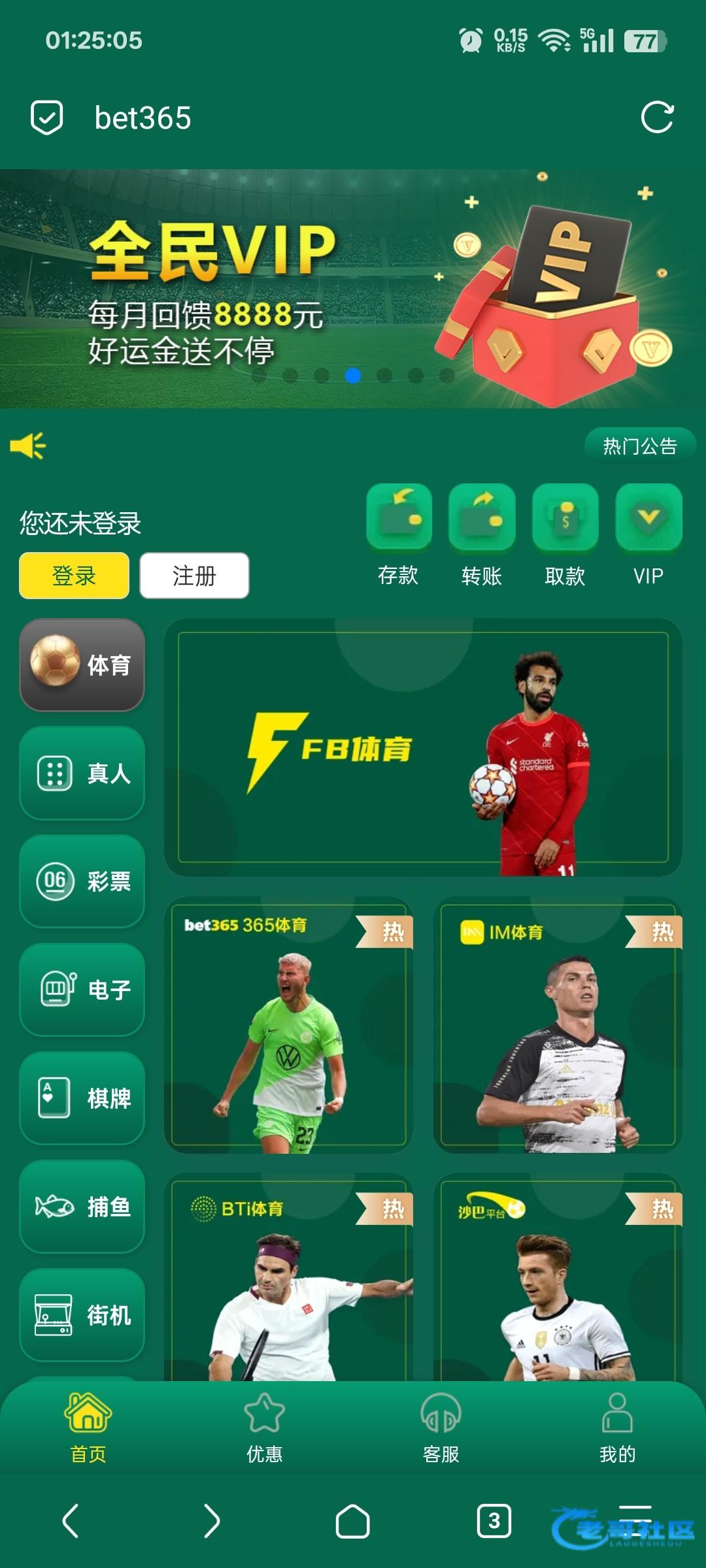
Task: Tap the yellow 登录 login button
Action: point(74,576)
